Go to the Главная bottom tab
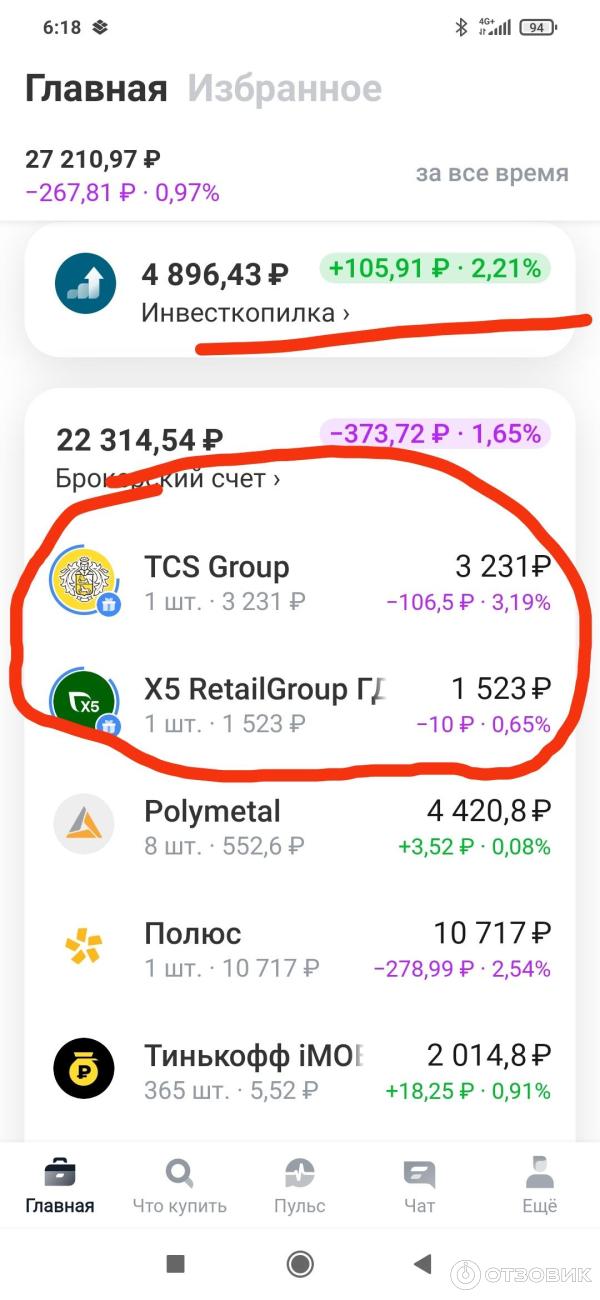600x1300 pixels. (x=60, y=1186)
